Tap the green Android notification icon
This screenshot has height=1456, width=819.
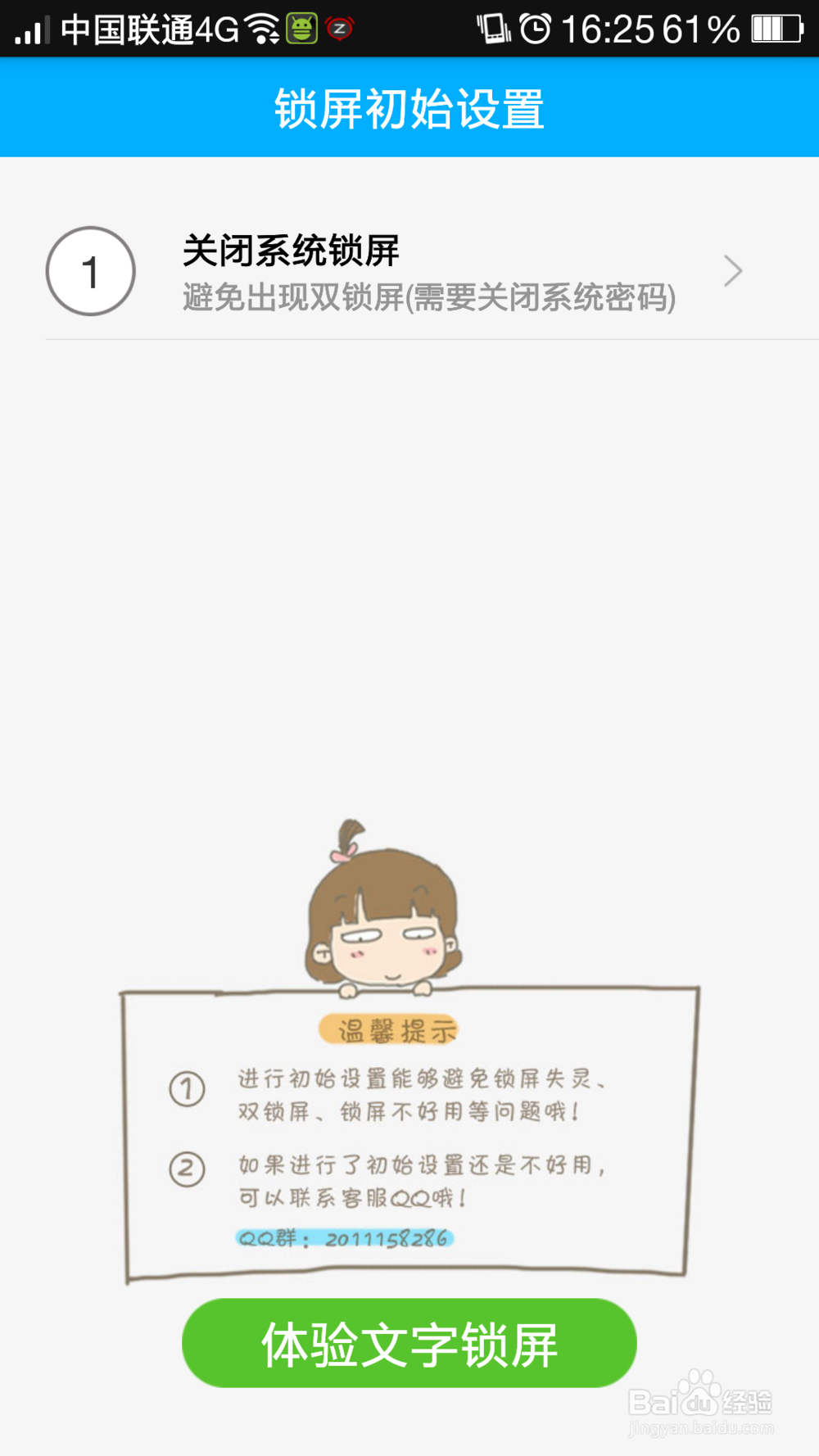[303, 29]
